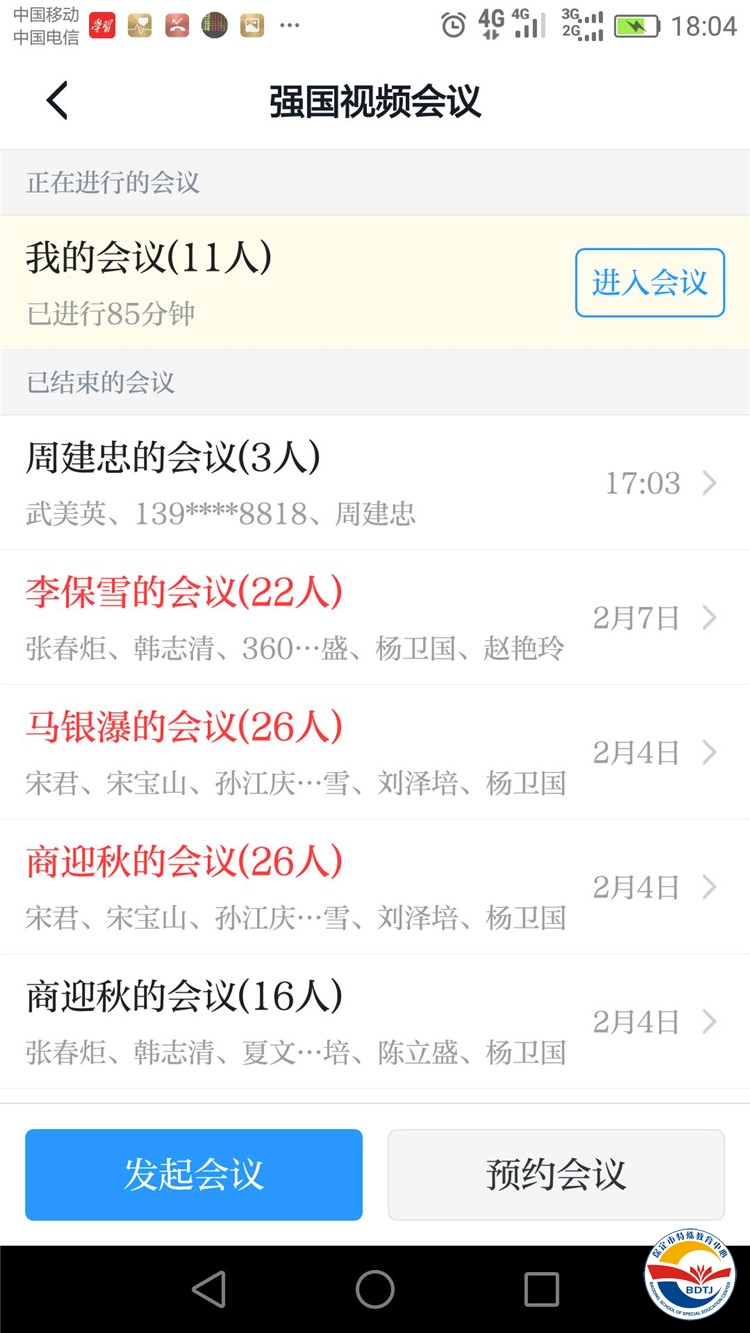Open 周建忠的会议 (3人) record

coord(374,483)
